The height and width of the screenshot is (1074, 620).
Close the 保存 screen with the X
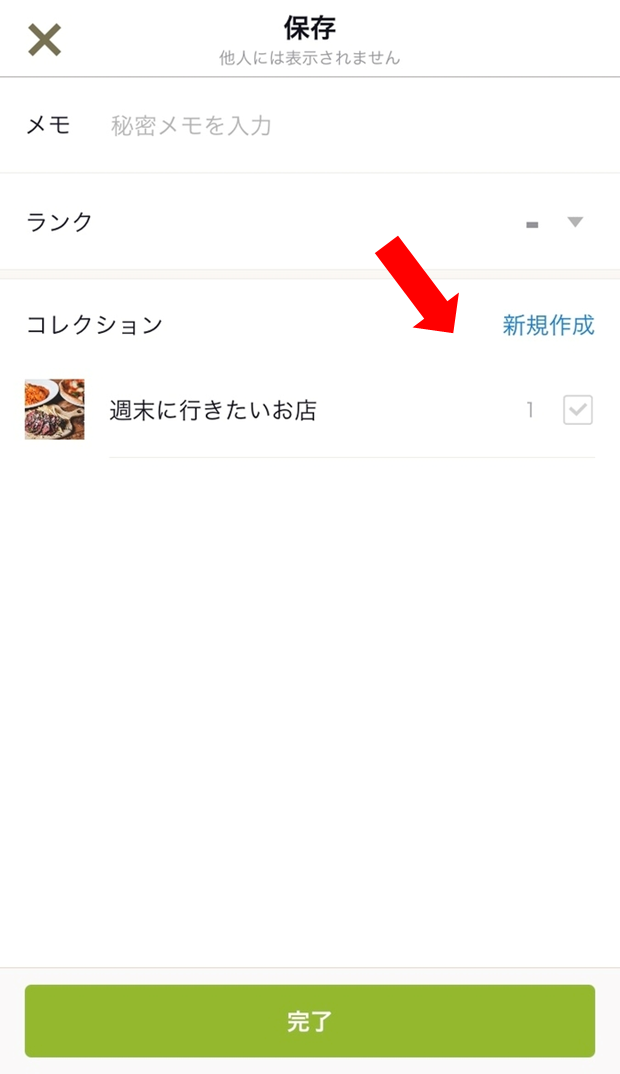(x=44, y=40)
